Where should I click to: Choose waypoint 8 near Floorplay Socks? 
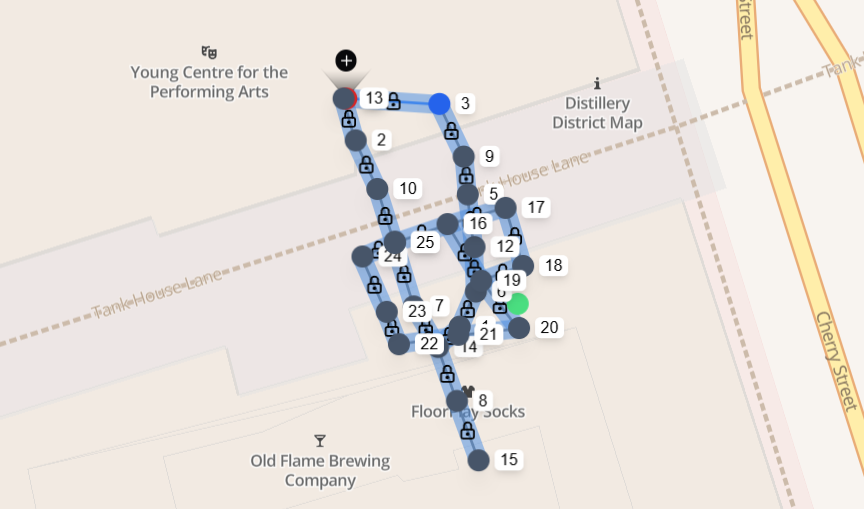pyautogui.click(x=457, y=401)
